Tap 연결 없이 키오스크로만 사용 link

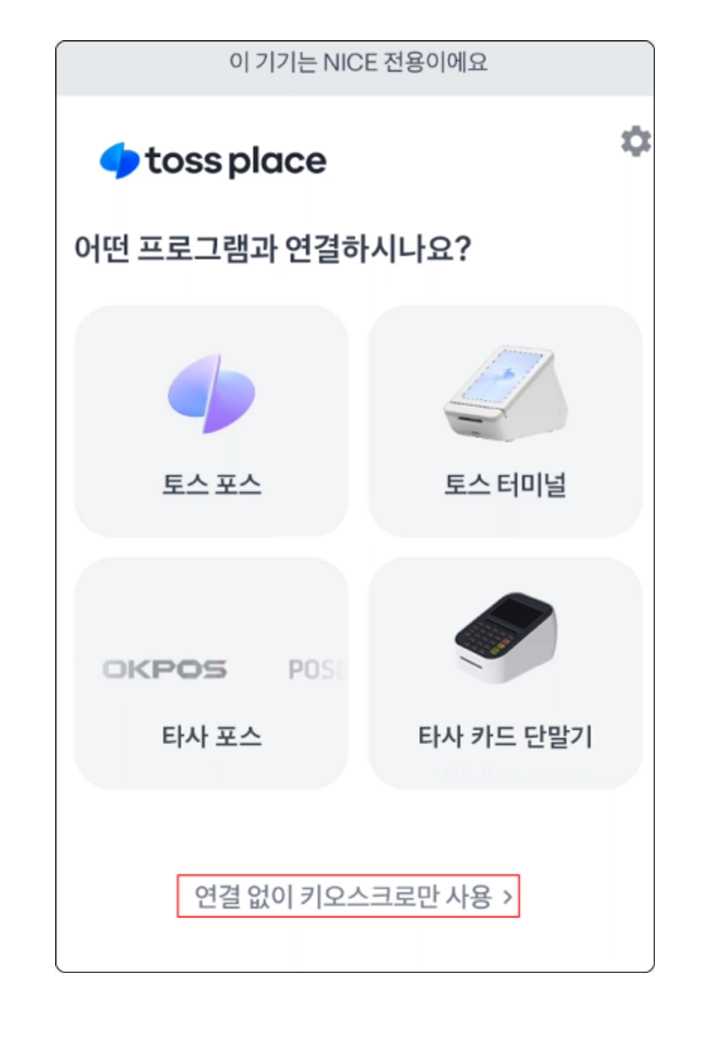tap(349, 897)
